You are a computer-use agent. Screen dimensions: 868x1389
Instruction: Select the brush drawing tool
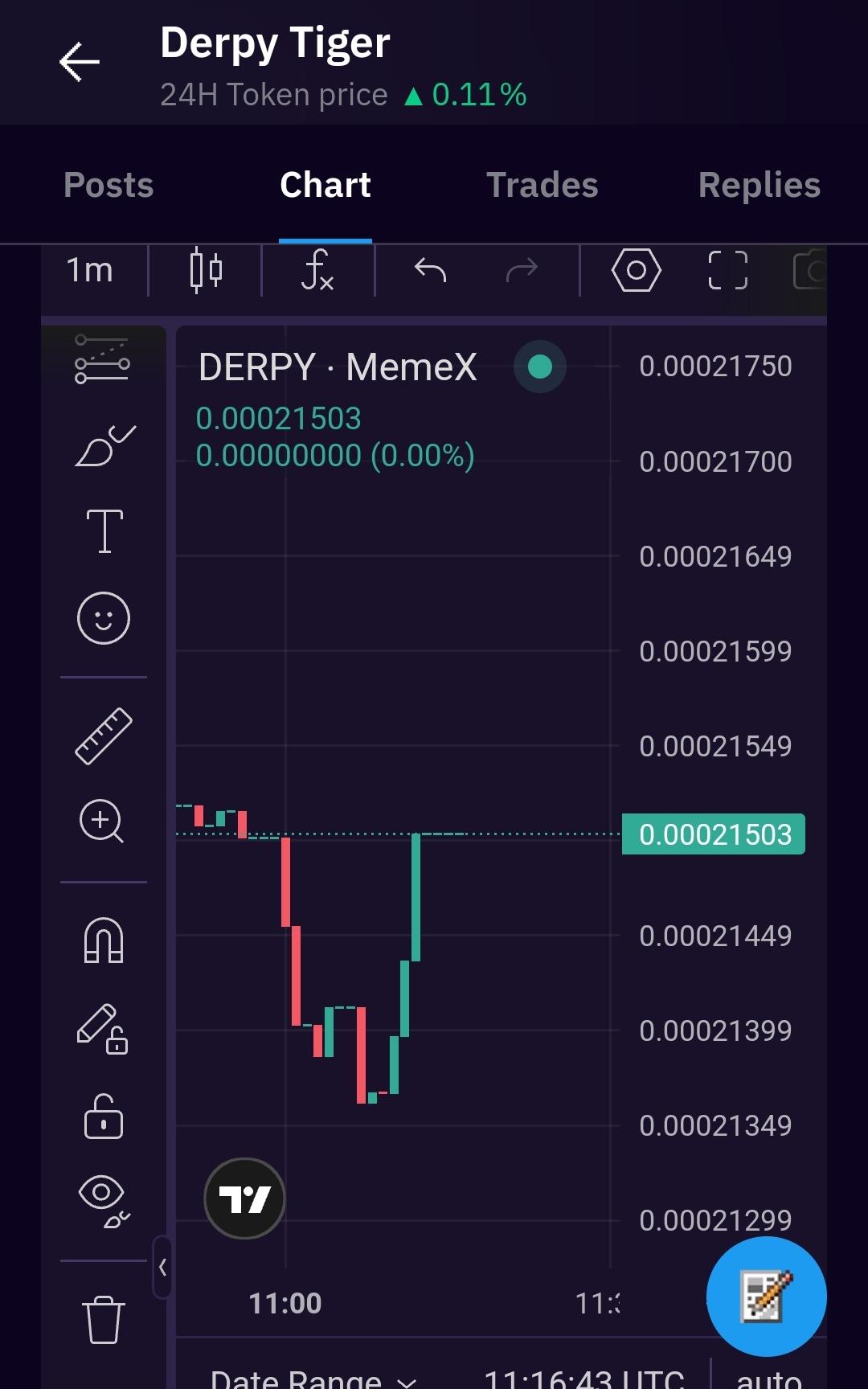pyautogui.click(x=104, y=446)
